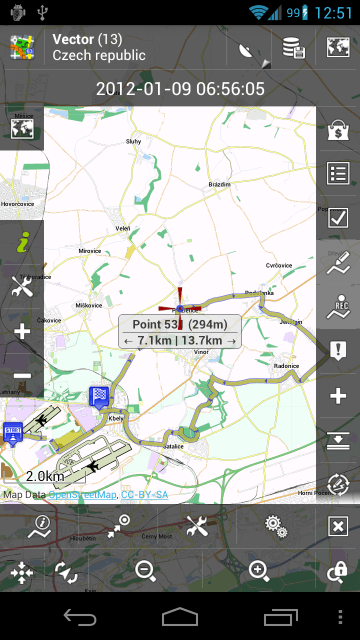Open the list icon in the right panel
Image resolution: width=360 pixels, height=640 pixels.
tap(338, 173)
